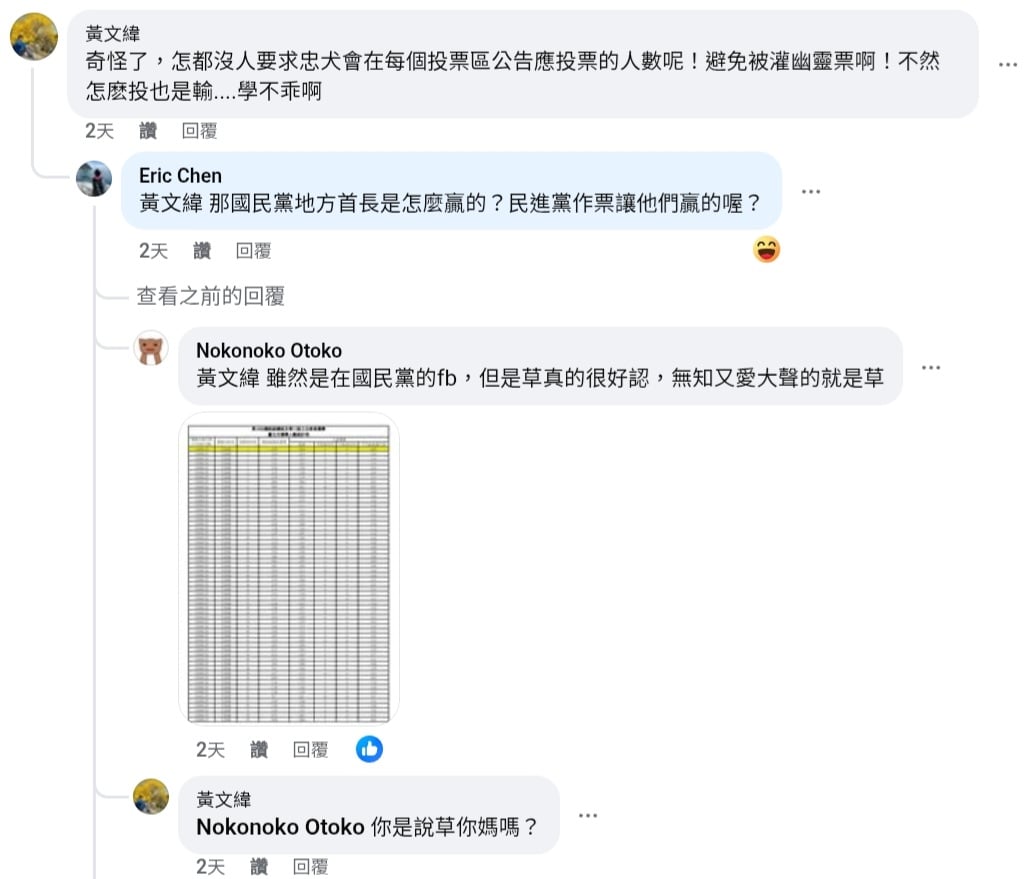Like Nokonoko Otoko's comment
This screenshot has width=1029, height=879.
(x=259, y=749)
